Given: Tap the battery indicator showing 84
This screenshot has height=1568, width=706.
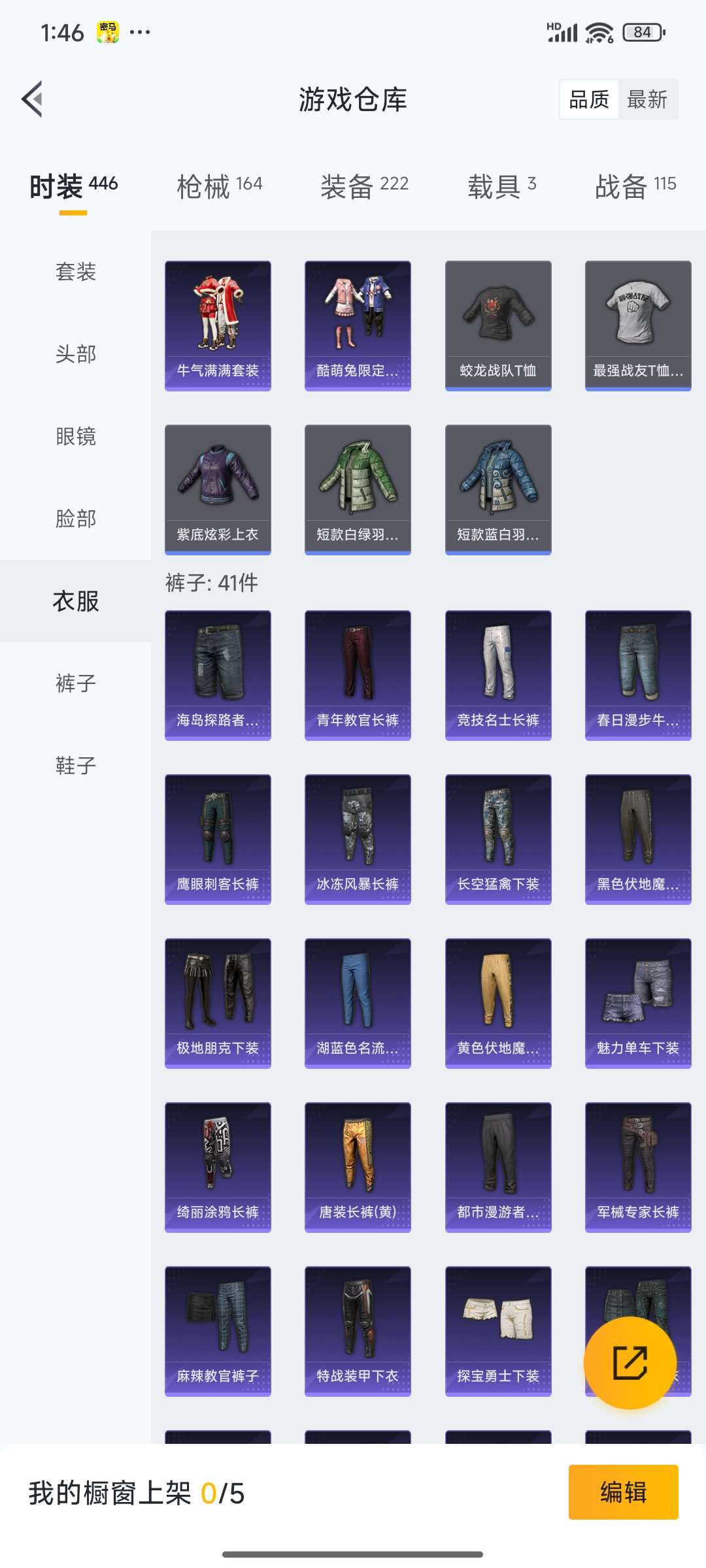Looking at the screenshot, I should [x=642, y=31].
